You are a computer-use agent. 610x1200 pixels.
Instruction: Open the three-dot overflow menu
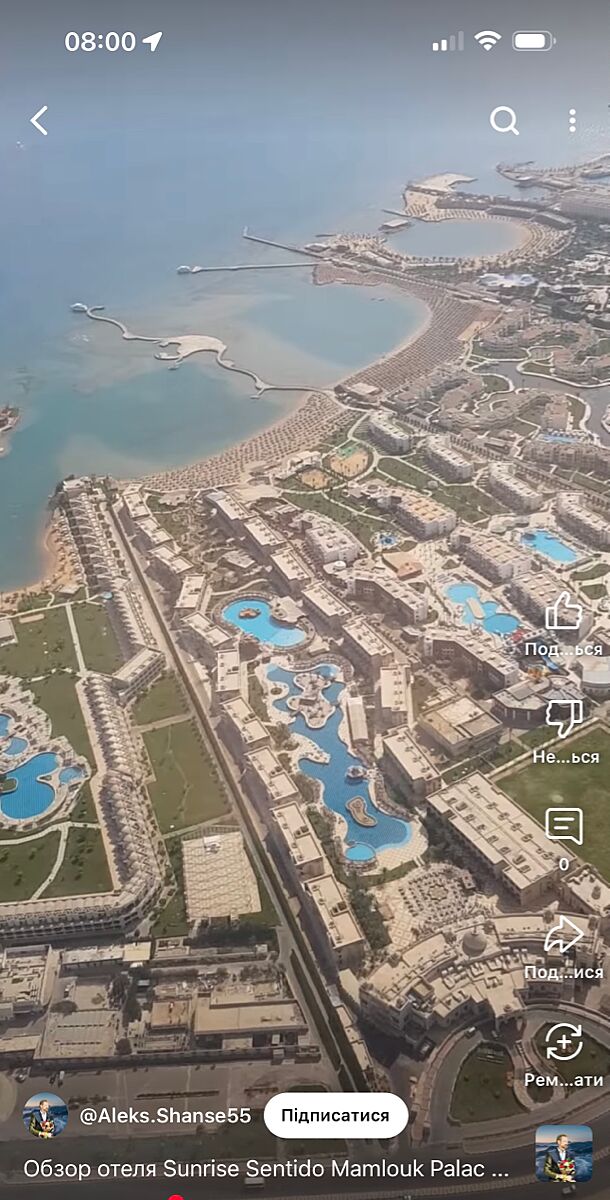(x=572, y=121)
